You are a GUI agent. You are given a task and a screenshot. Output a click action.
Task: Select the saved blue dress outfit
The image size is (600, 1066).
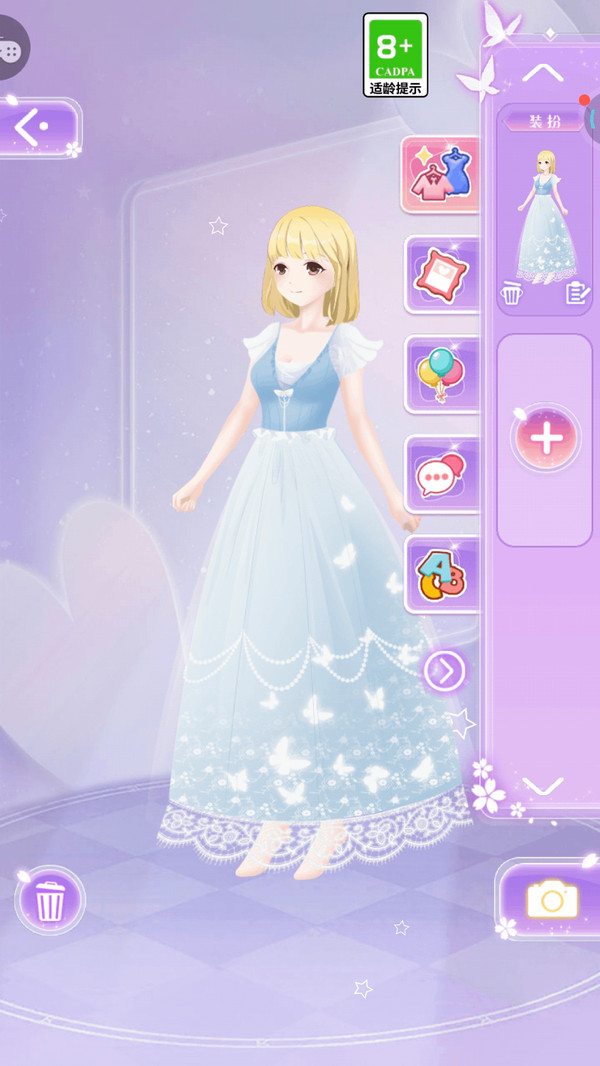tap(545, 215)
